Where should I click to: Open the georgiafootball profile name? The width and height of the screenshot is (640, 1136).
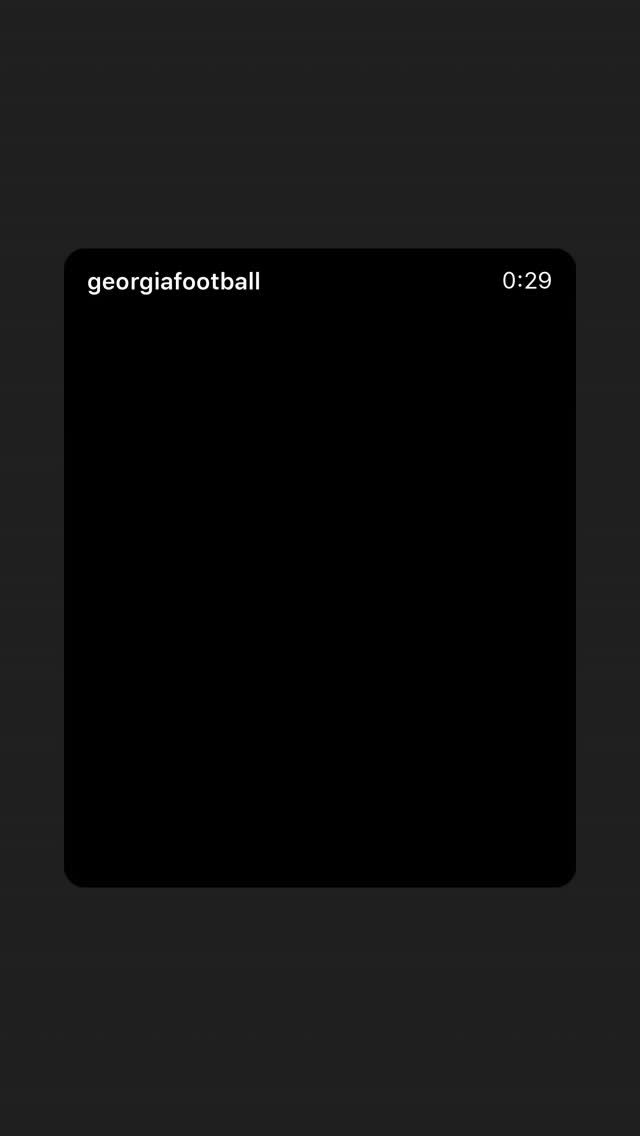pos(174,282)
